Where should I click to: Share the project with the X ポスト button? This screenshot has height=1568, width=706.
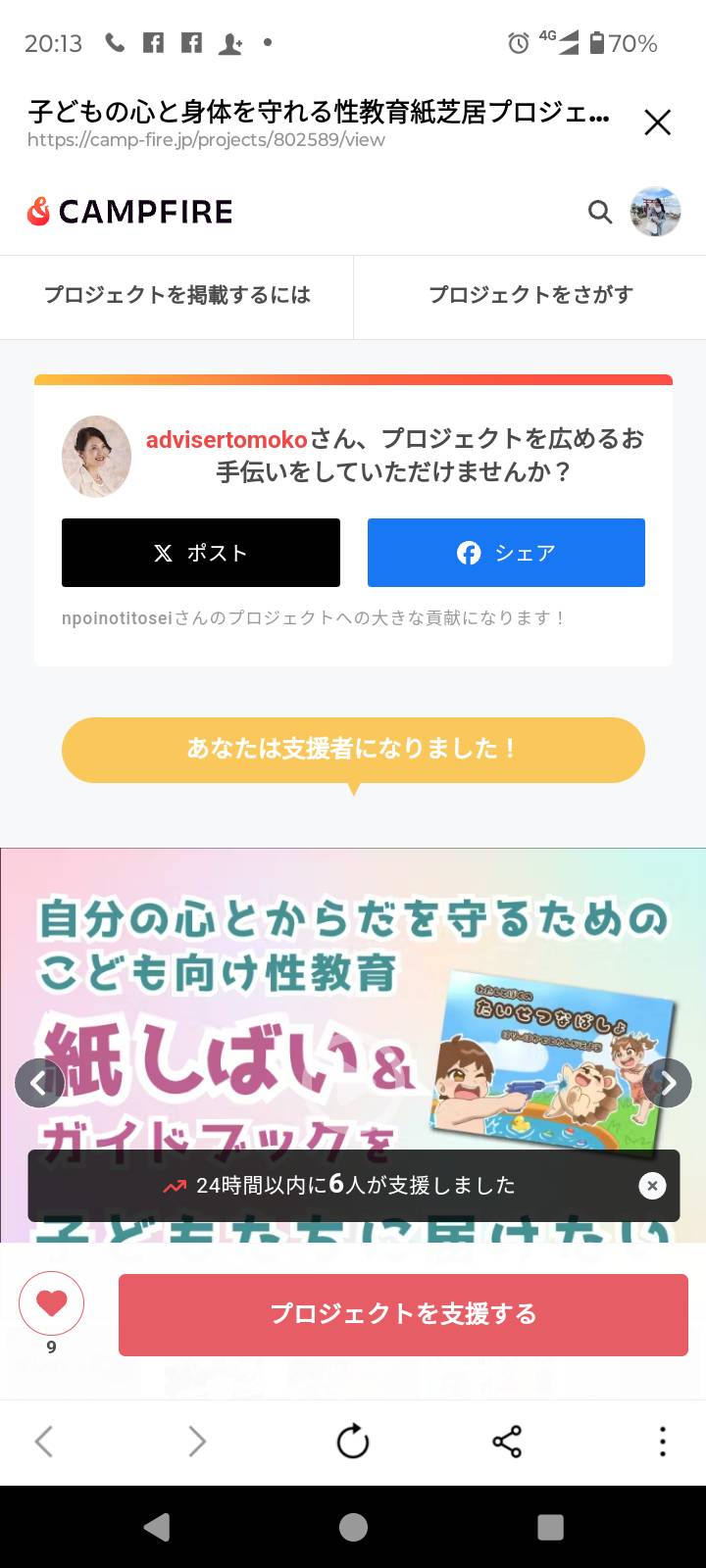click(201, 553)
